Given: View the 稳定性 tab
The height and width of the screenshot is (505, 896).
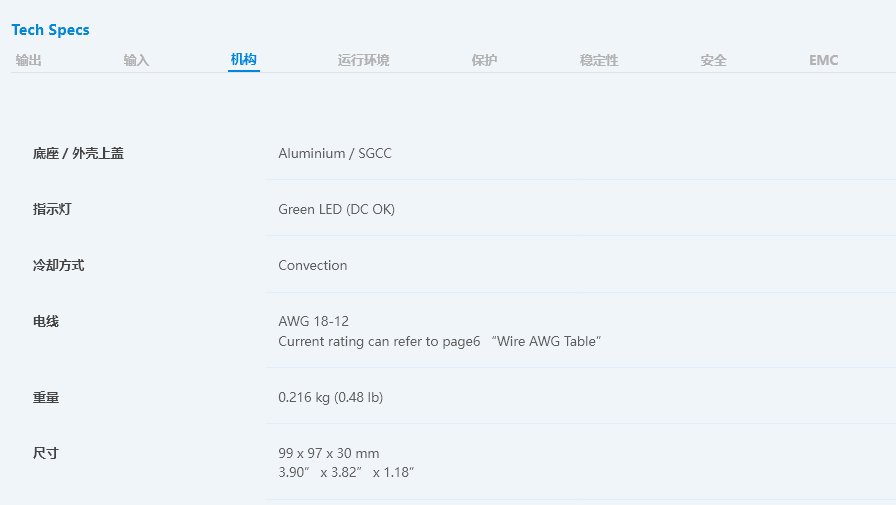Looking at the screenshot, I should click(x=599, y=60).
